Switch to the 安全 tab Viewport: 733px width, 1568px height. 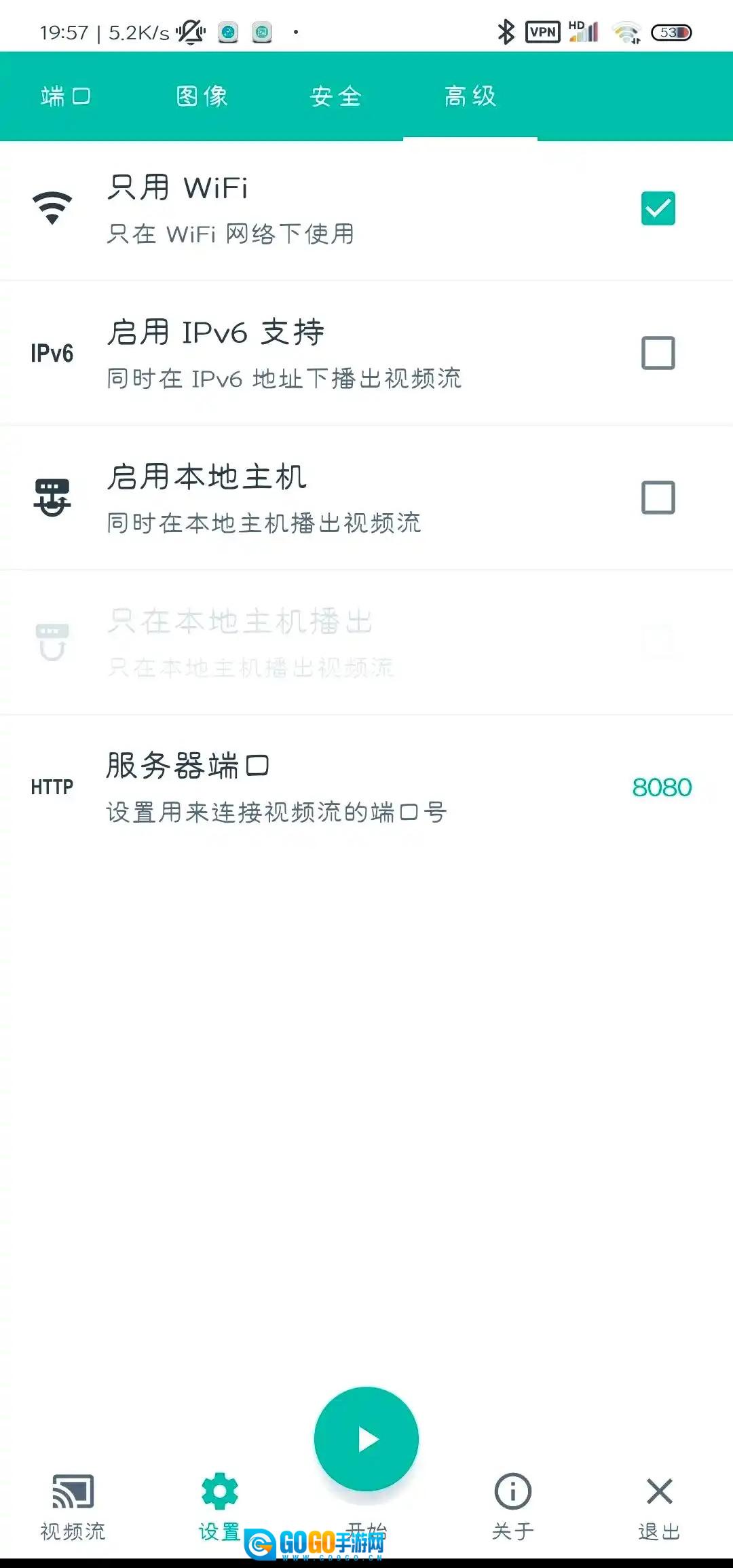click(x=335, y=96)
